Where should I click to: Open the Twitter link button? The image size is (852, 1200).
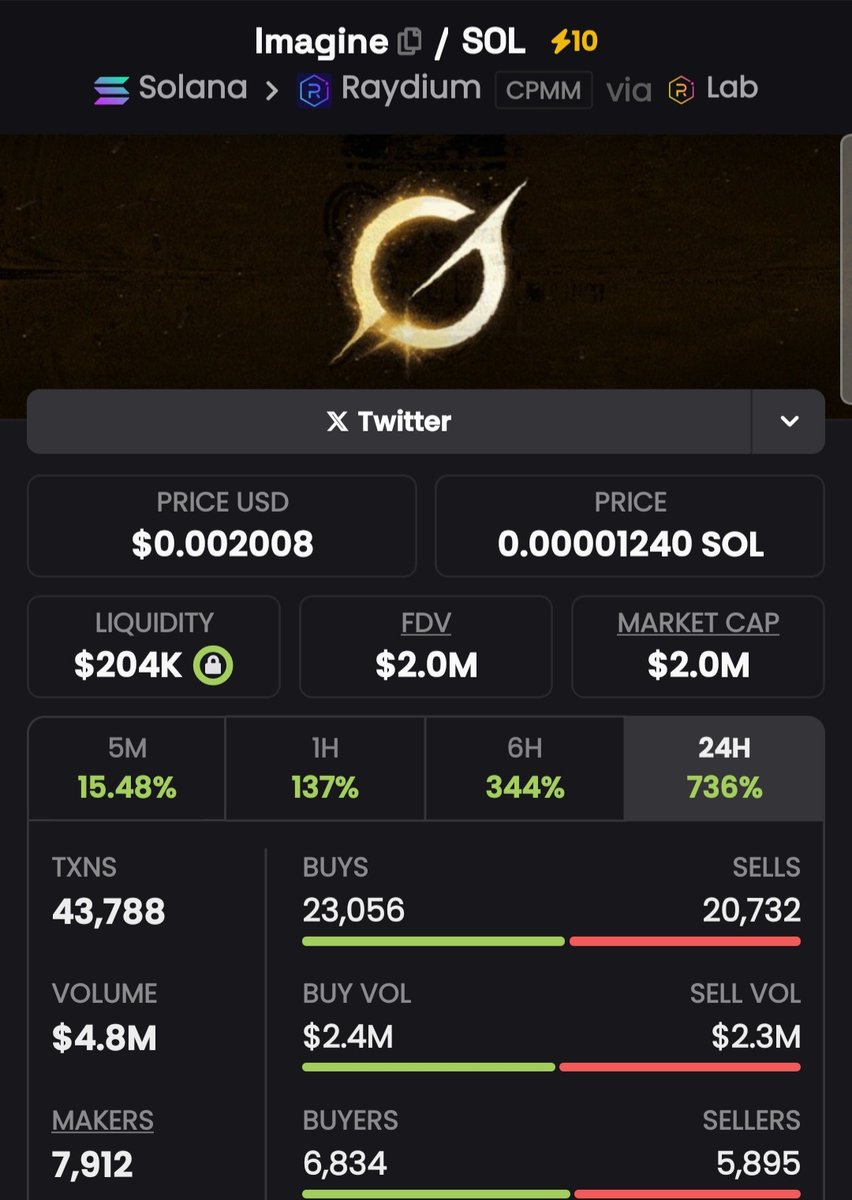tap(389, 421)
